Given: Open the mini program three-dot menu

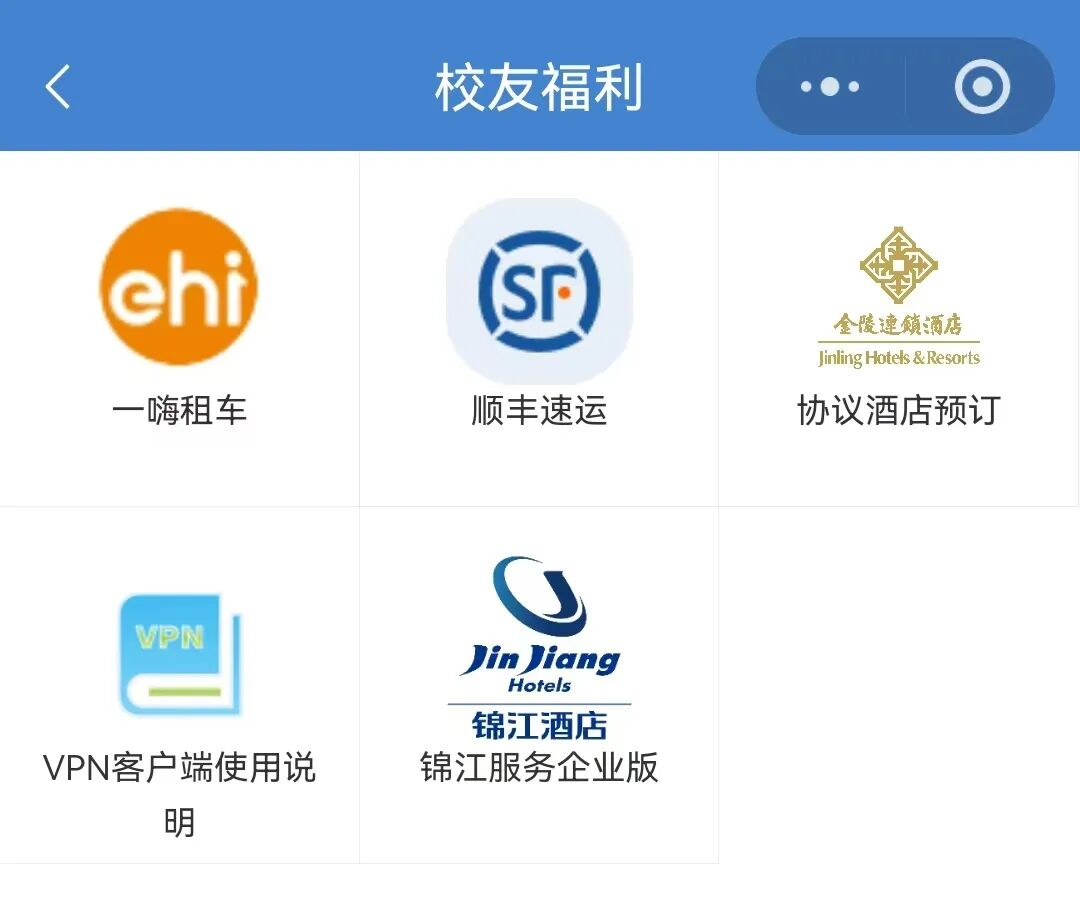Looking at the screenshot, I should tap(830, 87).
